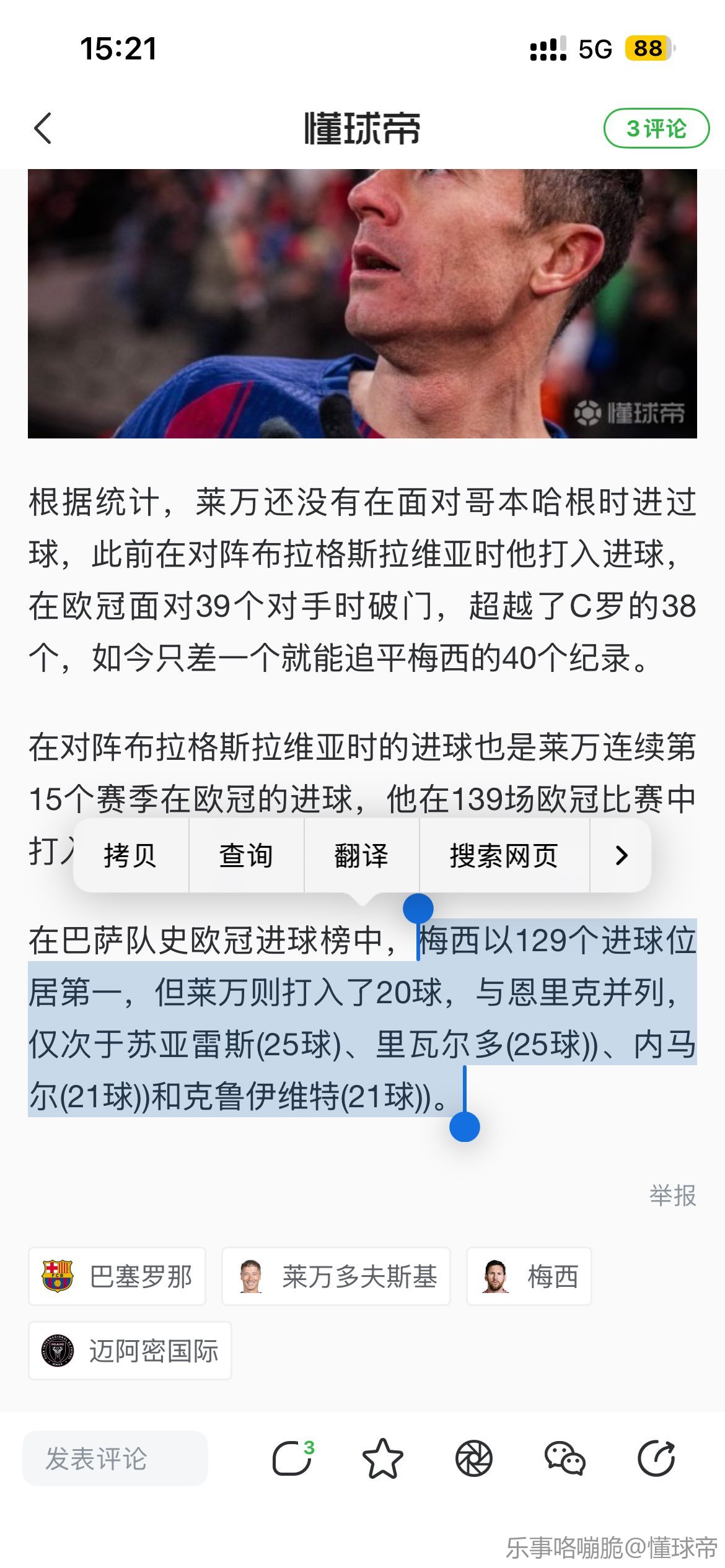Image resolution: width=725 pixels, height=1568 pixels.
Task: Open the 迈阿密国际 team tag
Action: 130,1351
